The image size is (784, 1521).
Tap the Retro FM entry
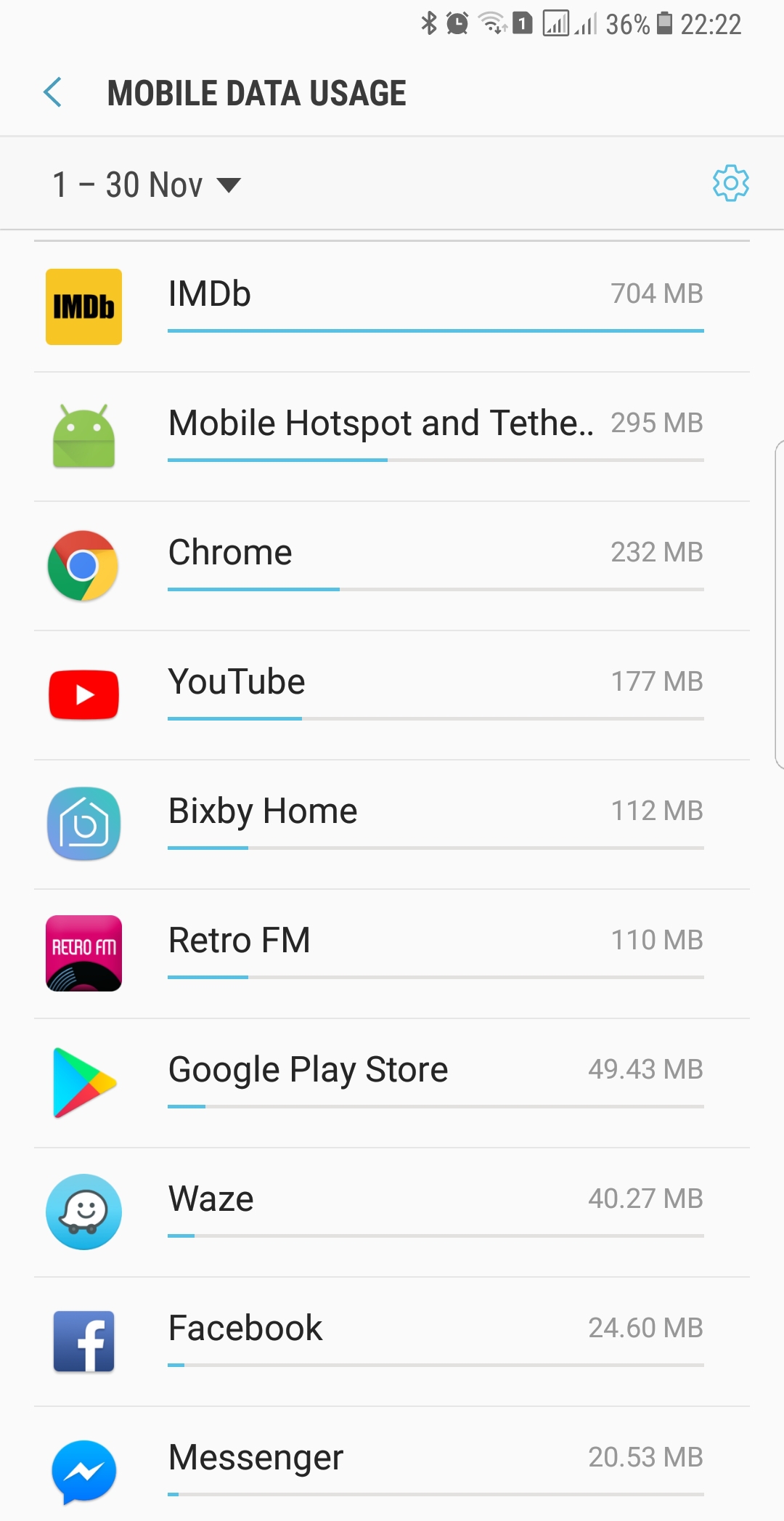click(392, 954)
